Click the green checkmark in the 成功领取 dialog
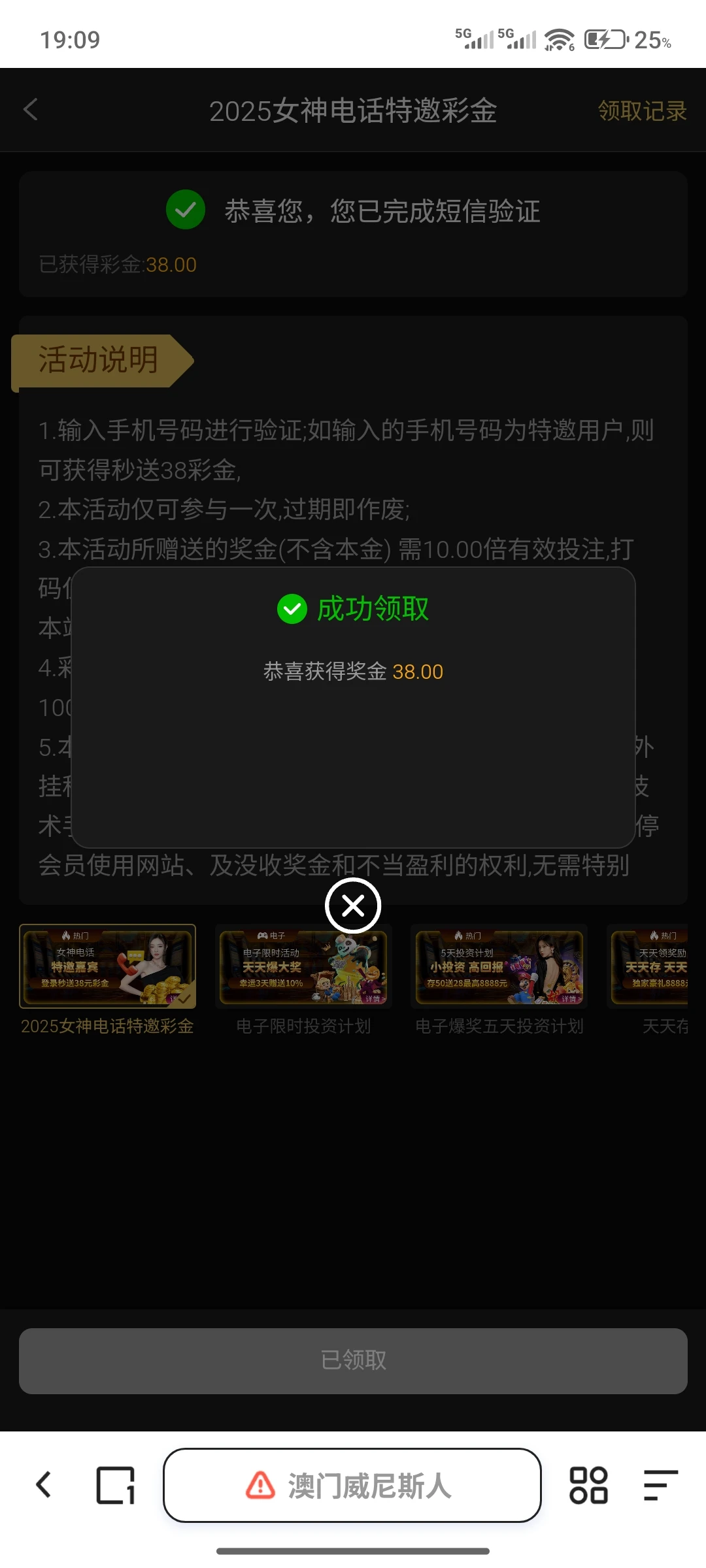Image resolution: width=706 pixels, height=1568 pixels. tap(292, 608)
